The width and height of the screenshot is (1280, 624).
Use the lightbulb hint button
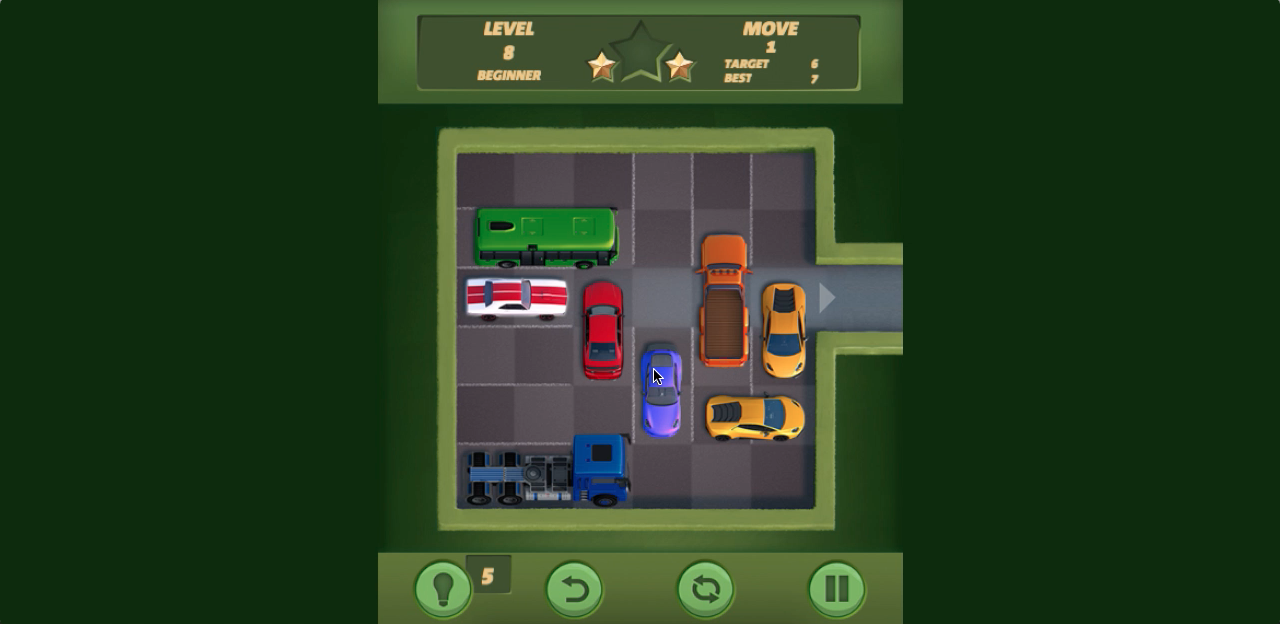(442, 589)
